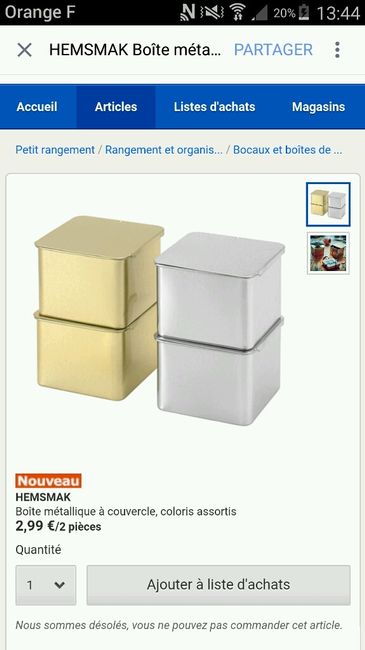The image size is (365, 650).
Task: Open the Listes d'achats tab
Action: (214, 107)
